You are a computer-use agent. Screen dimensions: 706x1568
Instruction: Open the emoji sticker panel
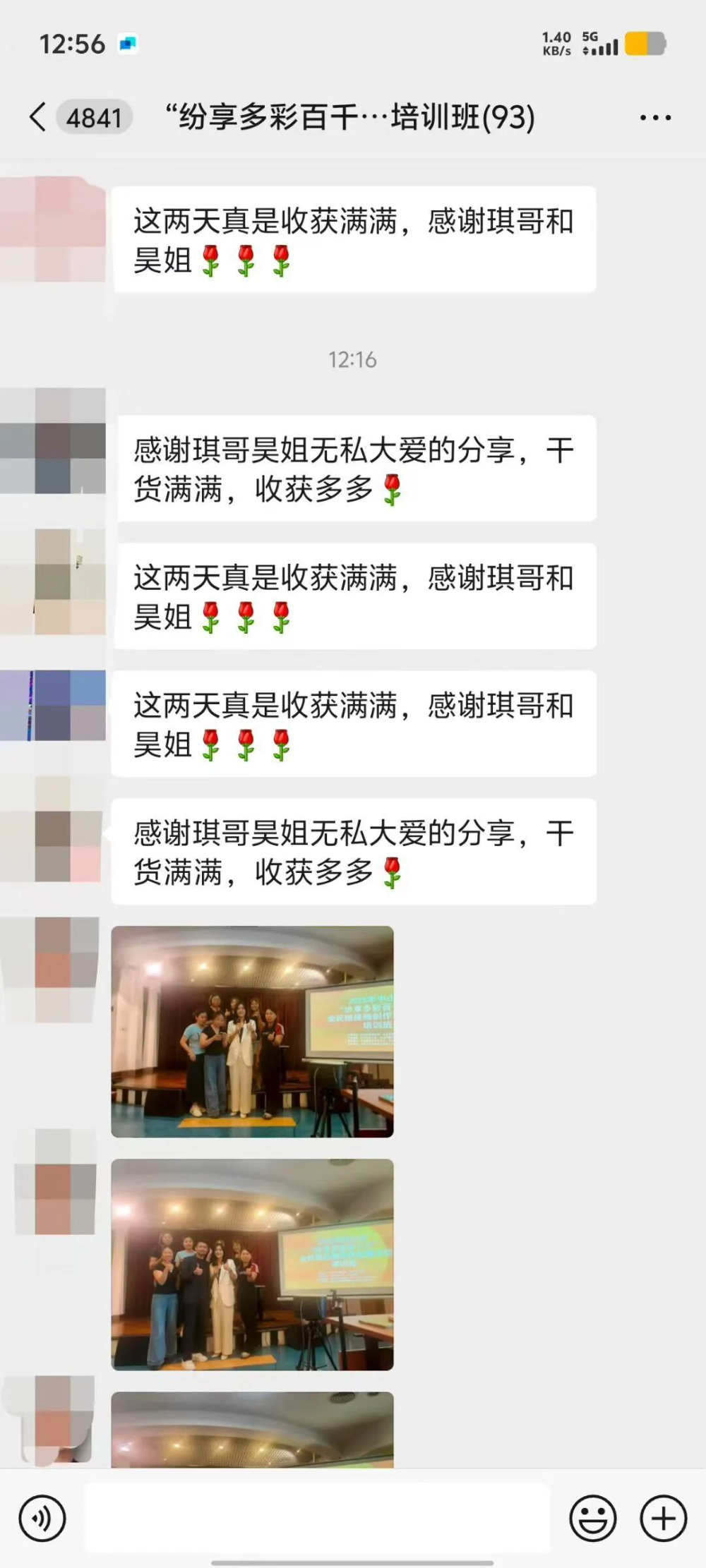click(592, 1517)
